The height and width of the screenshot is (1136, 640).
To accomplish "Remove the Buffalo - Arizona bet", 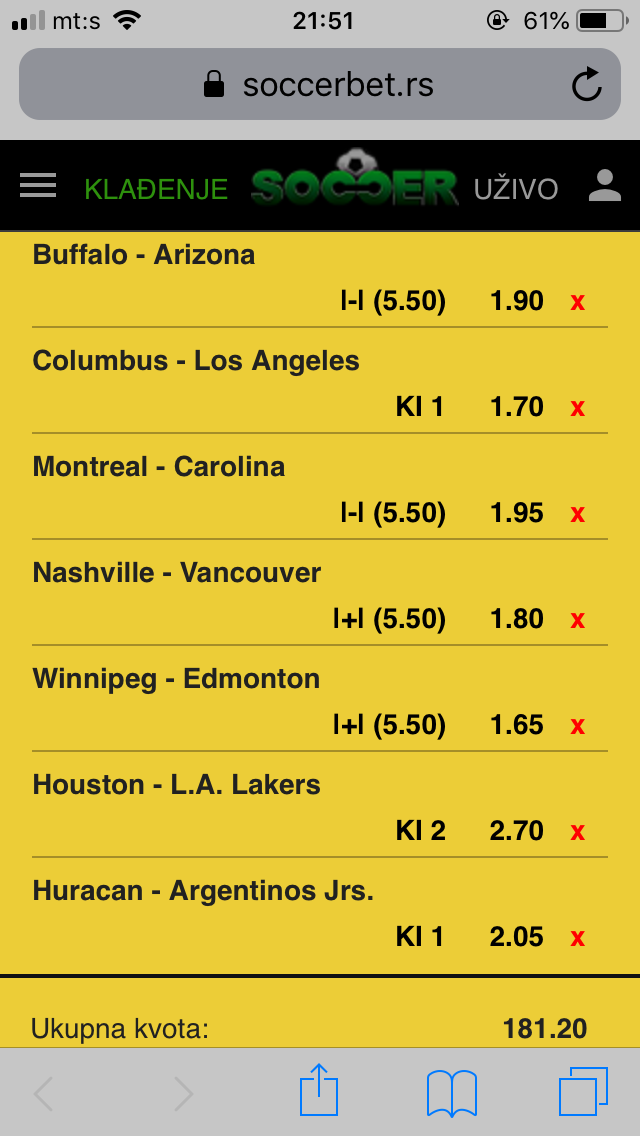I will [x=577, y=301].
